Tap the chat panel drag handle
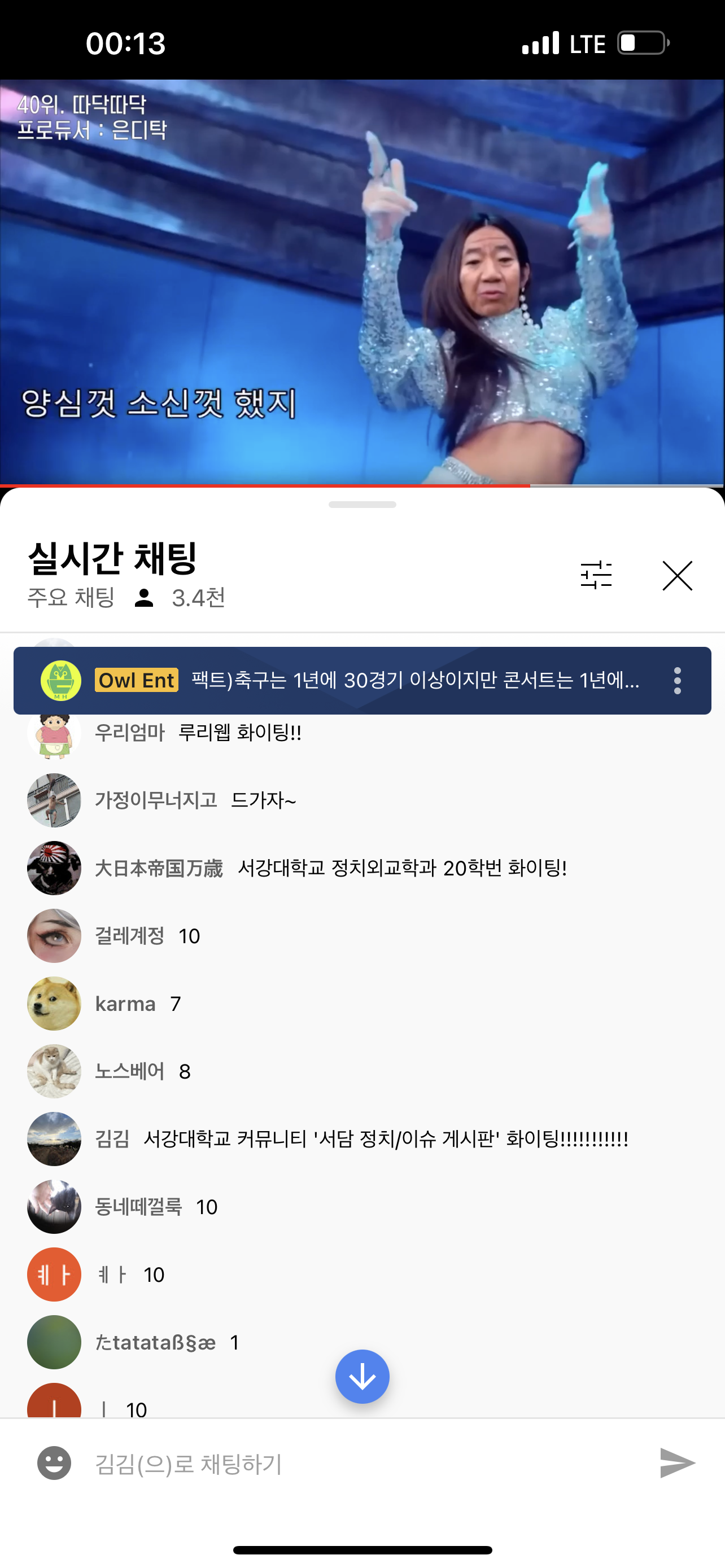Image resolution: width=725 pixels, height=1568 pixels. [362, 505]
